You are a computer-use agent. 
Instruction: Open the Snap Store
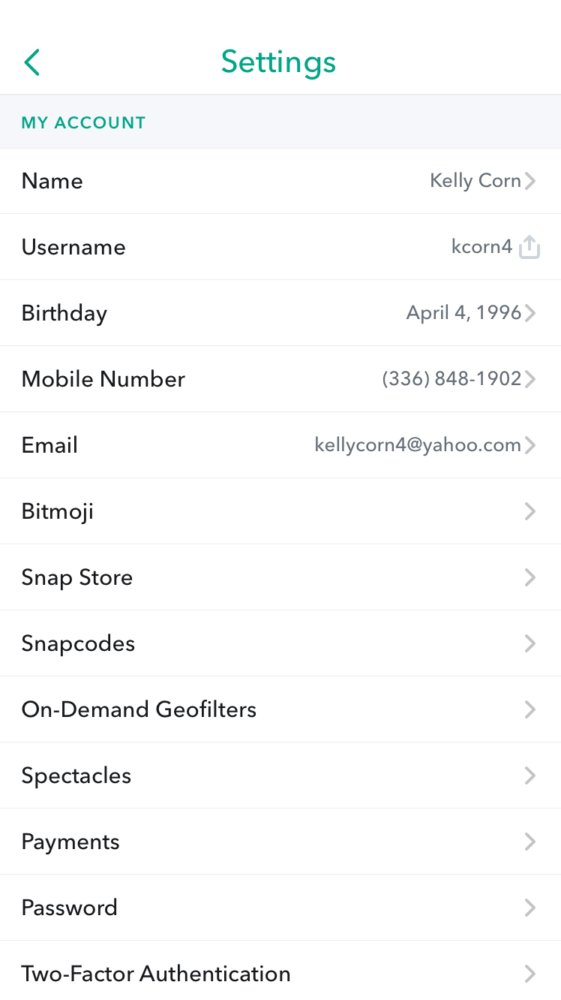coord(280,577)
